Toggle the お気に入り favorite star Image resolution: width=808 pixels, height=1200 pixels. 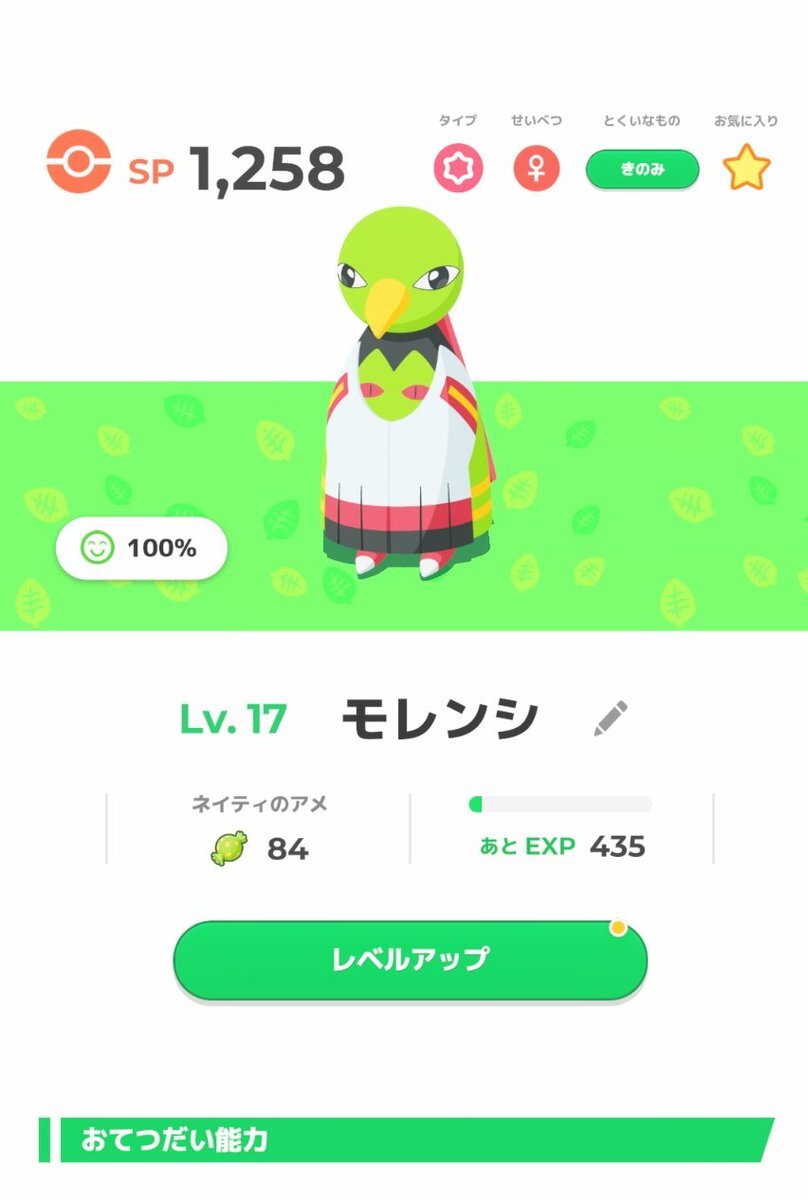click(x=746, y=170)
